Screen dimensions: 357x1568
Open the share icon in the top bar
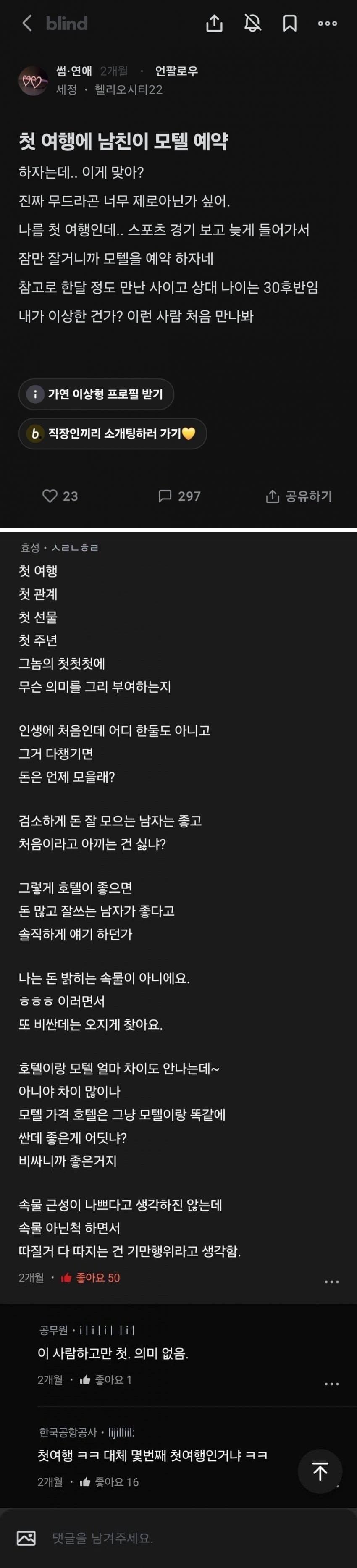point(214,23)
